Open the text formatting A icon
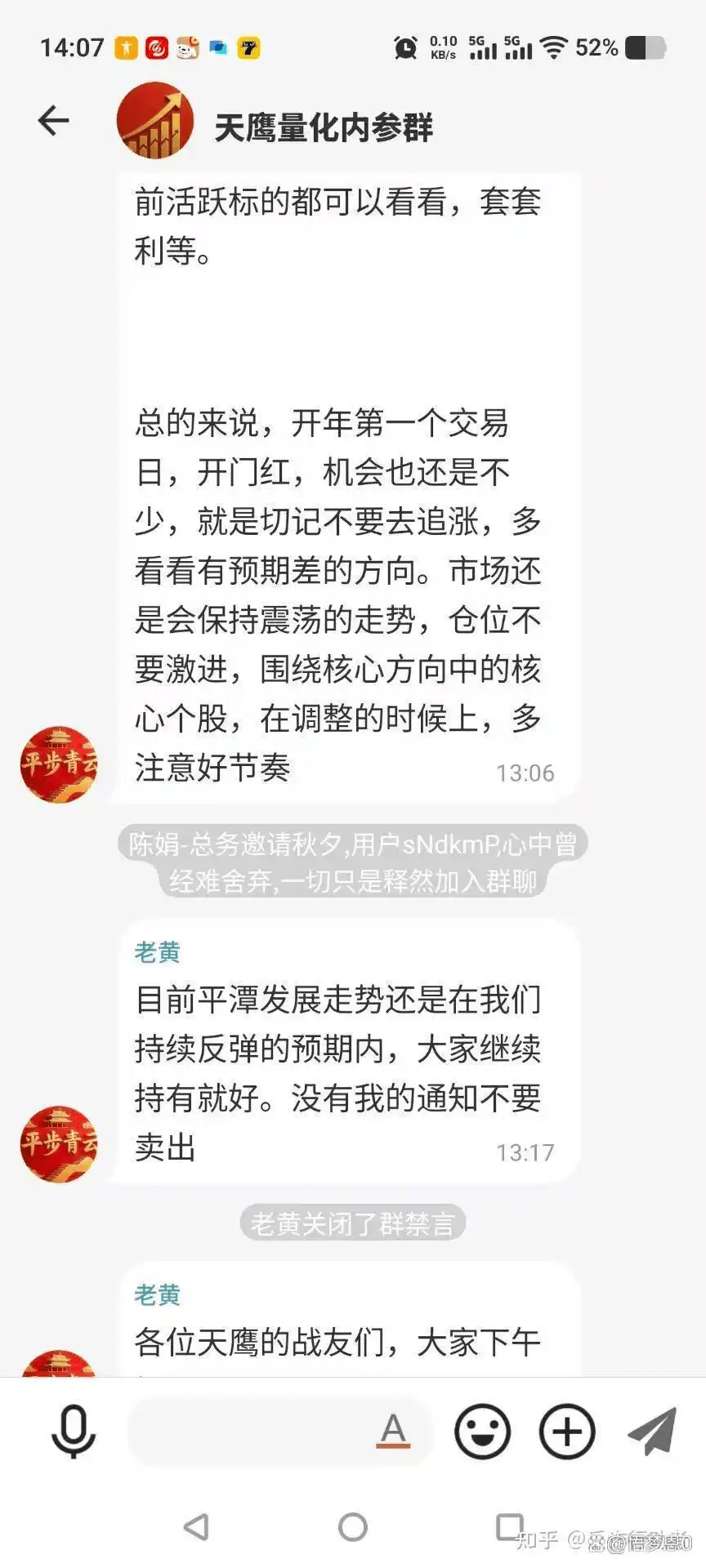 [x=393, y=1430]
